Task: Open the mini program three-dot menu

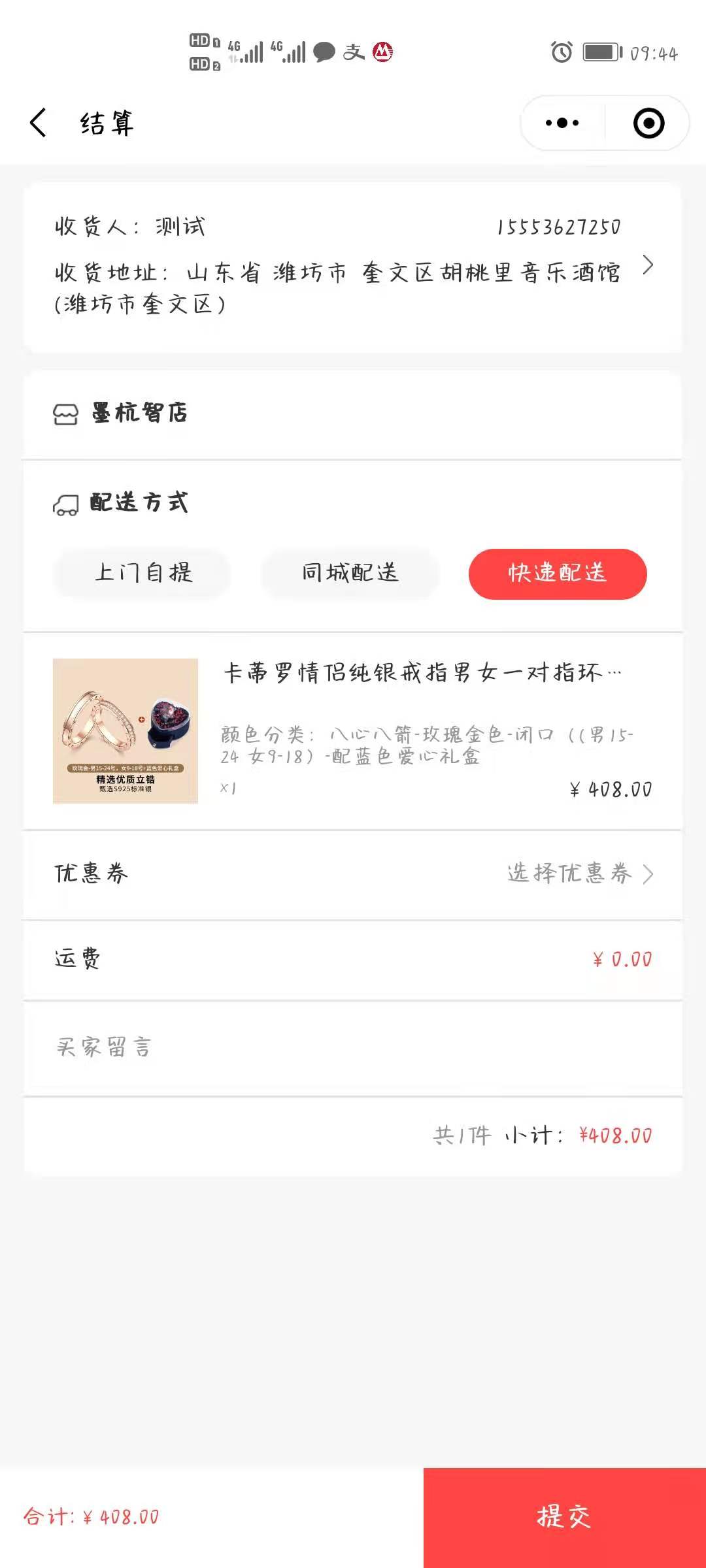Action: pos(562,123)
